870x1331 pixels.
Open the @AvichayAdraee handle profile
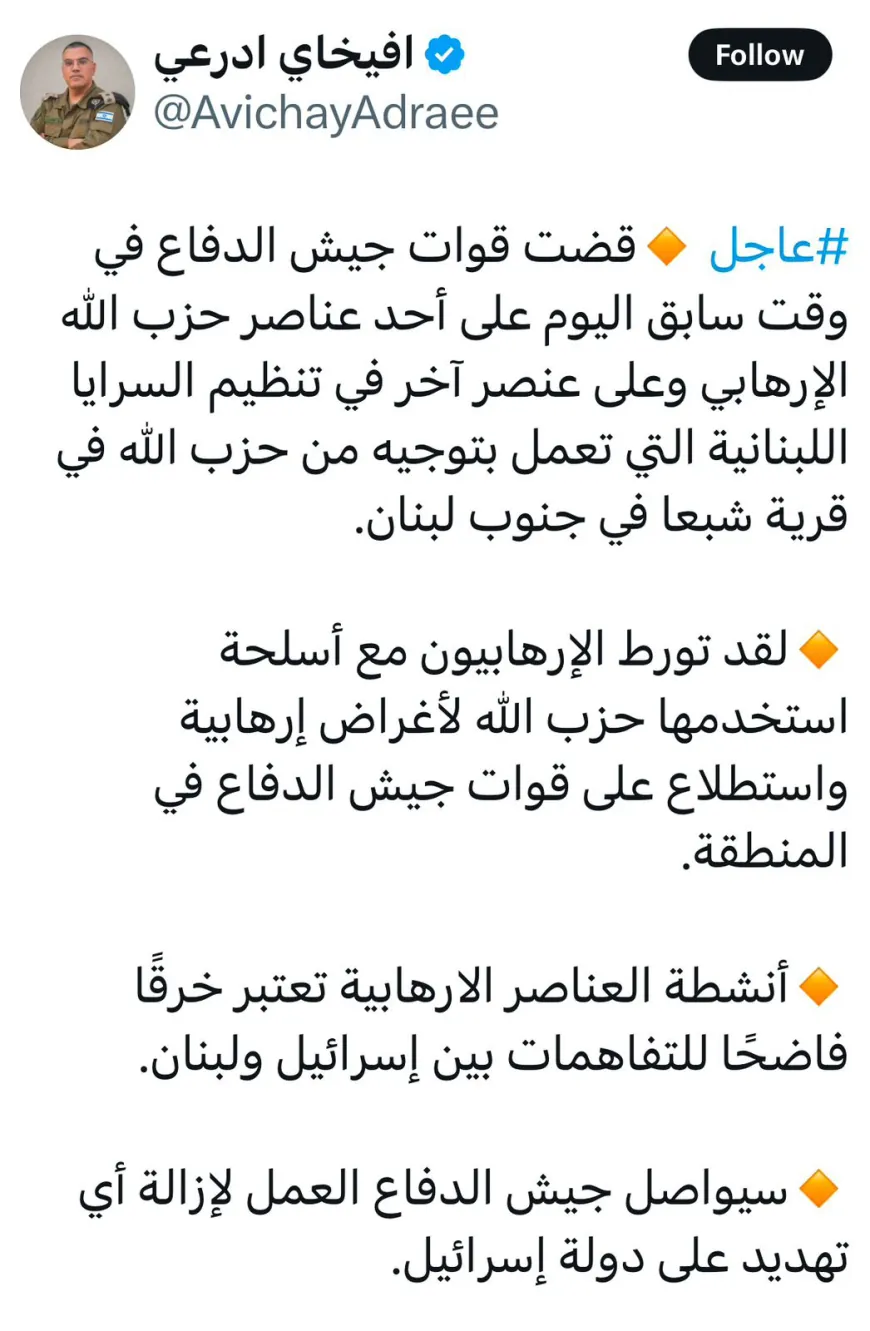coord(325,113)
